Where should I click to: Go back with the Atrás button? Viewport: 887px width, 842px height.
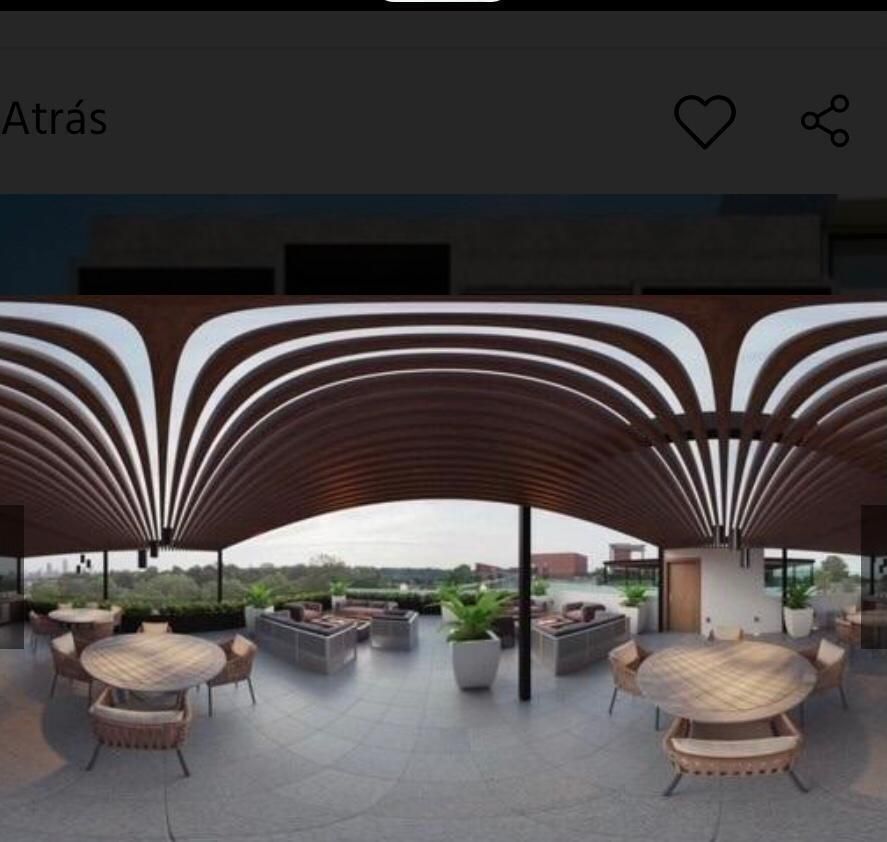point(54,119)
